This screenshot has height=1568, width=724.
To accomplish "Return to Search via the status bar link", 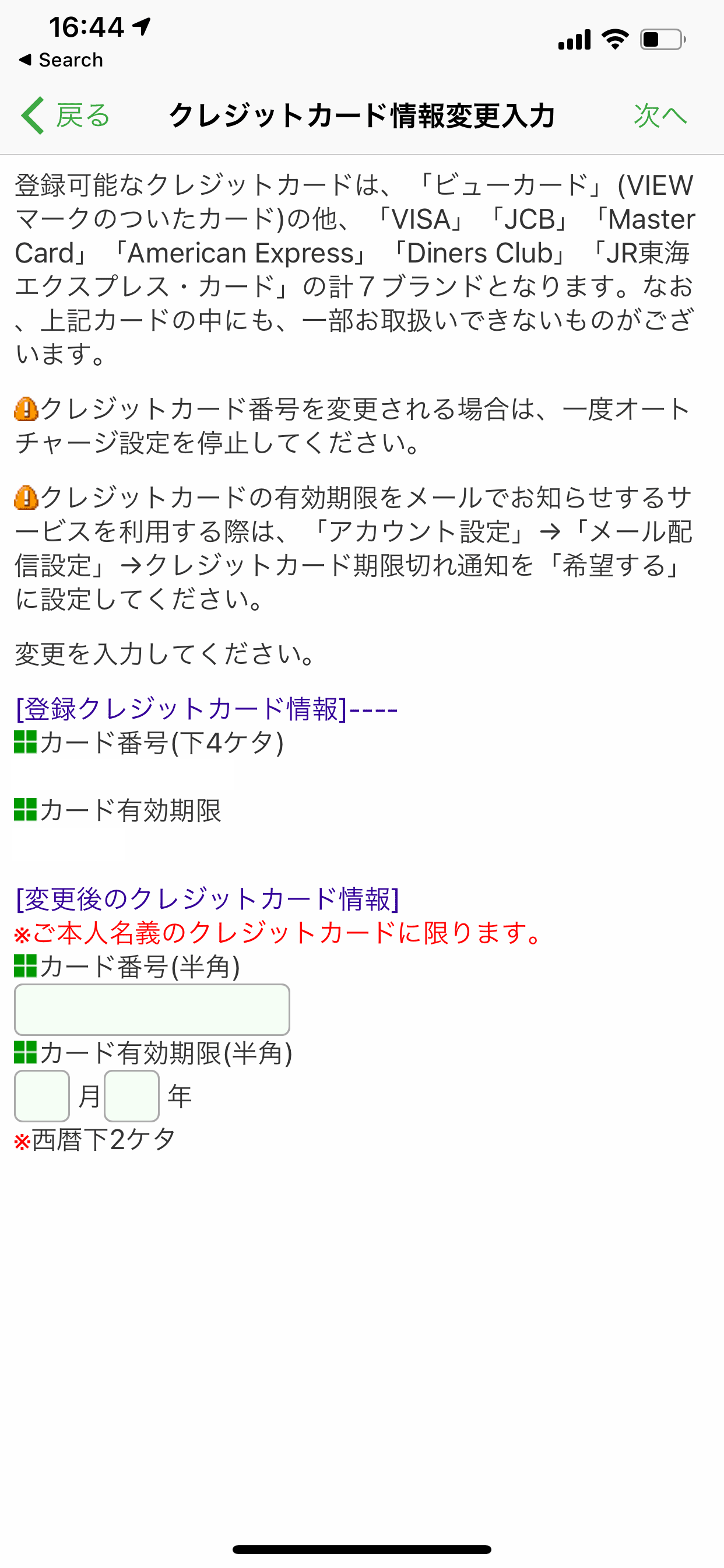I will (61, 60).
